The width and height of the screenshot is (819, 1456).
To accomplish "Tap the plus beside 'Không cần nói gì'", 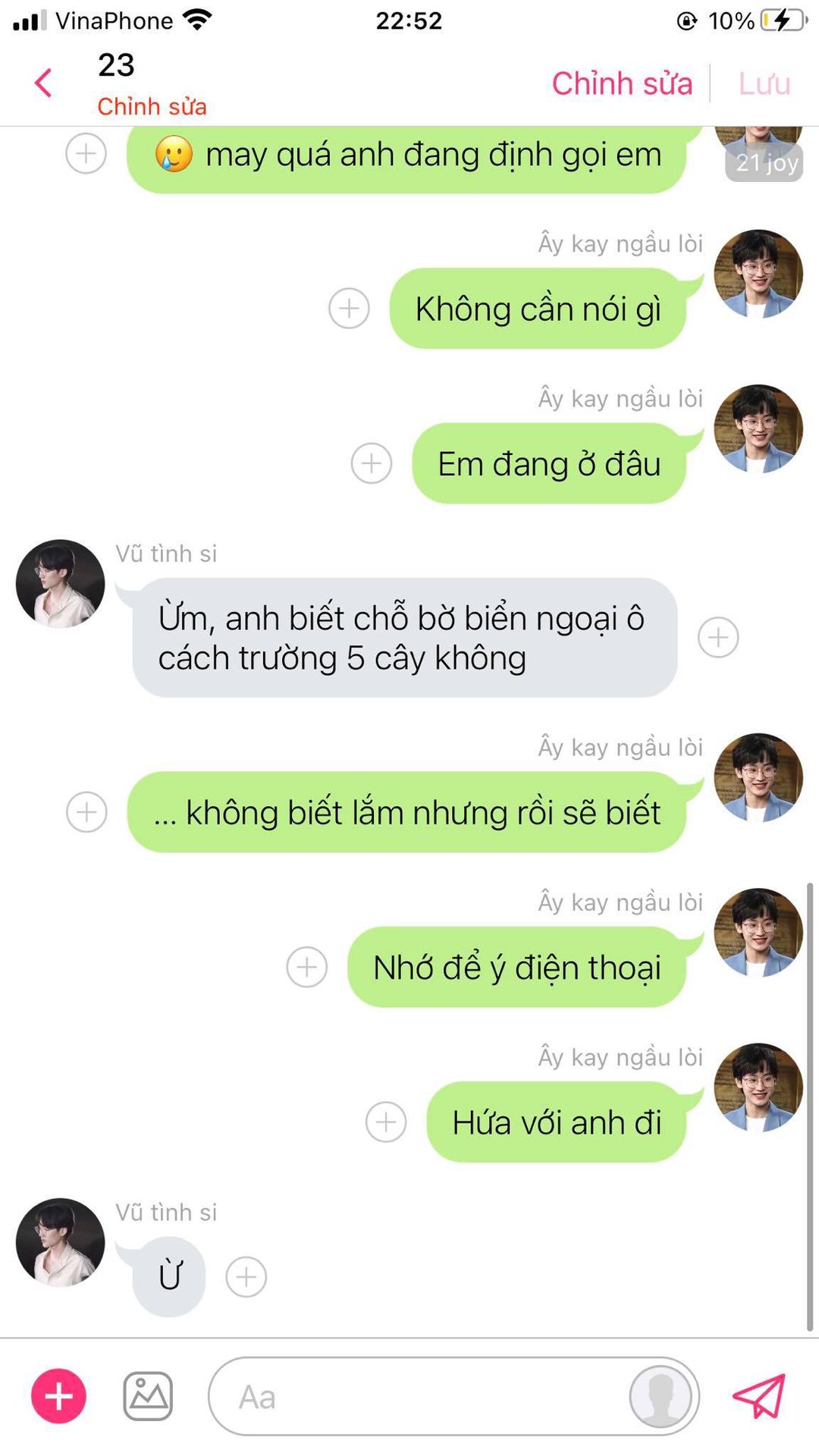I will pyautogui.click(x=349, y=309).
